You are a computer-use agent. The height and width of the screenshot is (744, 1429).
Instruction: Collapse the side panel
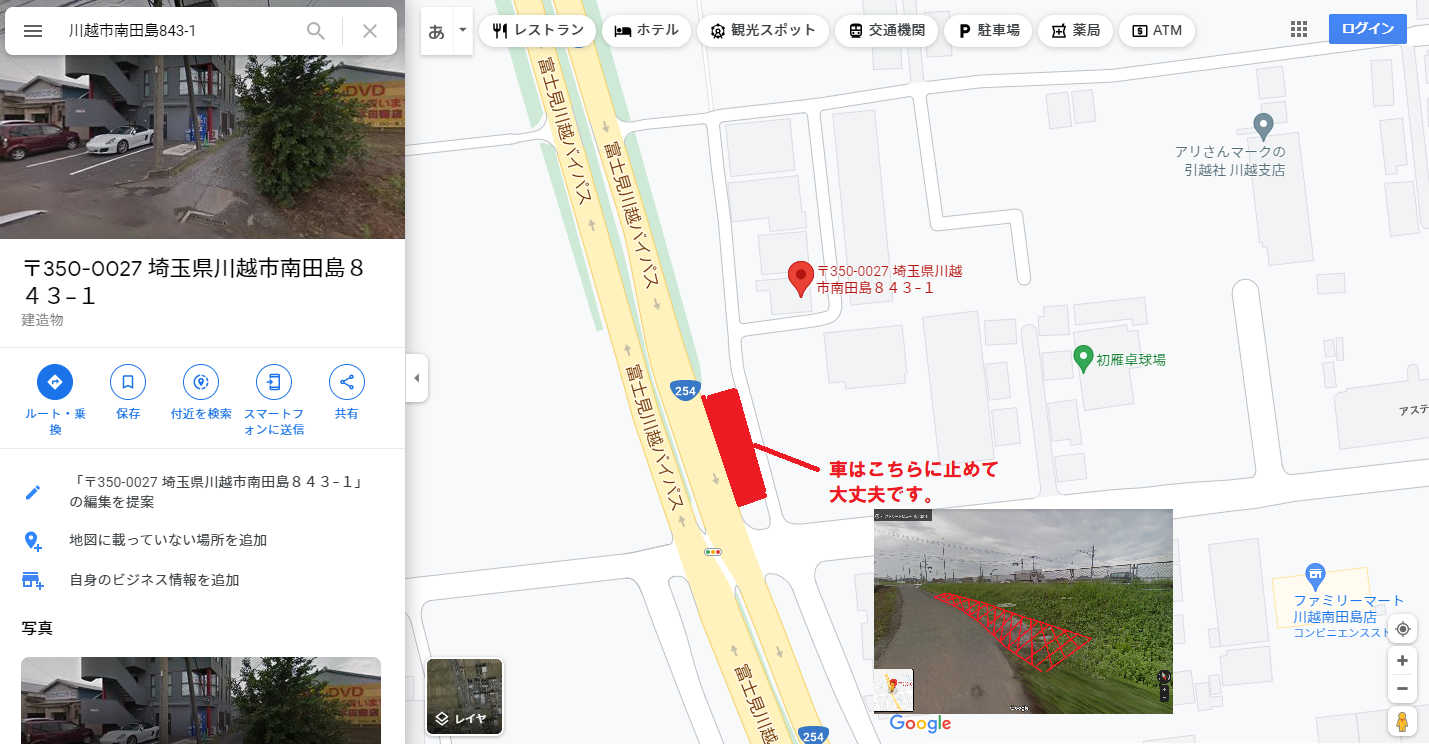[417, 378]
